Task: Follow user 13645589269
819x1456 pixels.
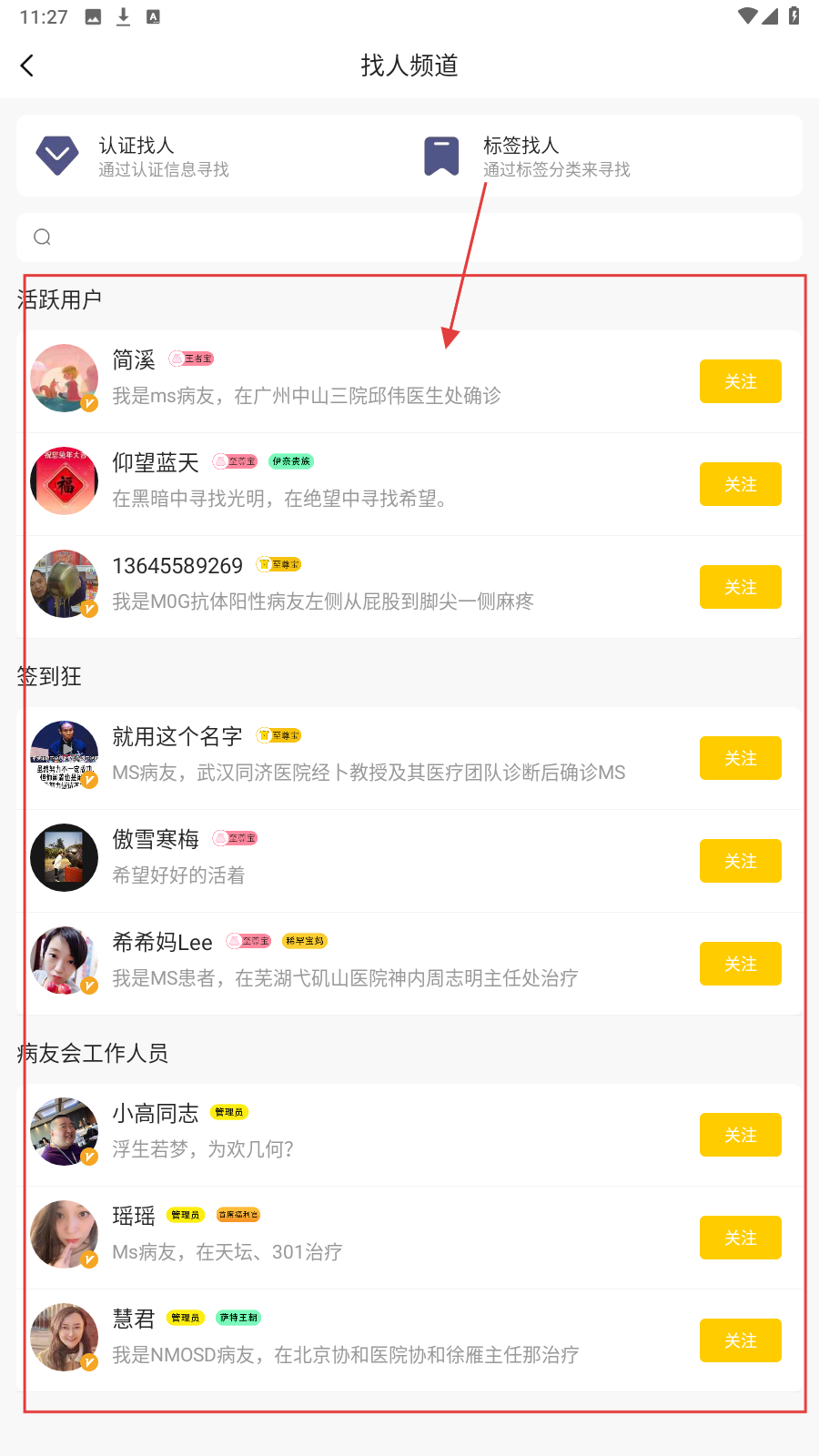Action: coord(740,587)
